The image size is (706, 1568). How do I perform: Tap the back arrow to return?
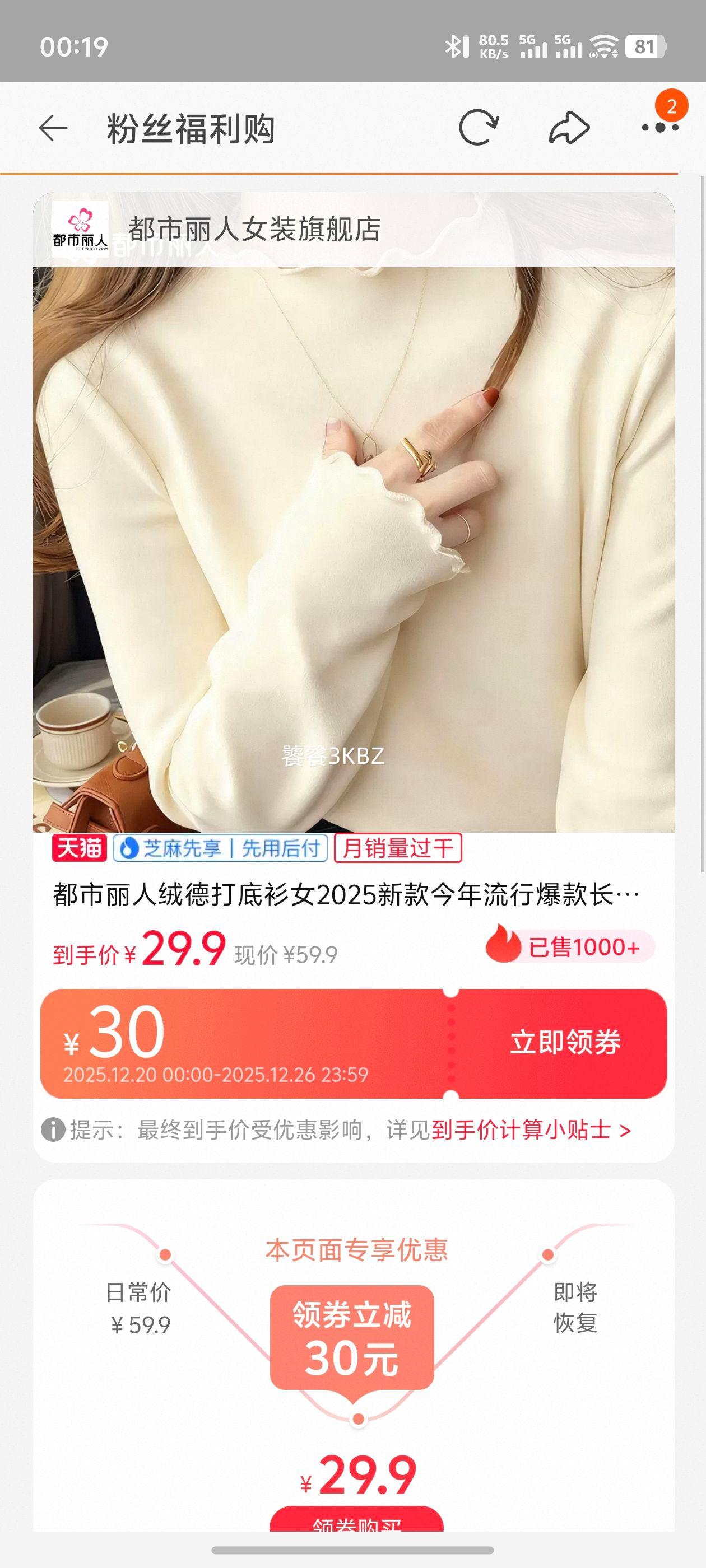[54, 127]
